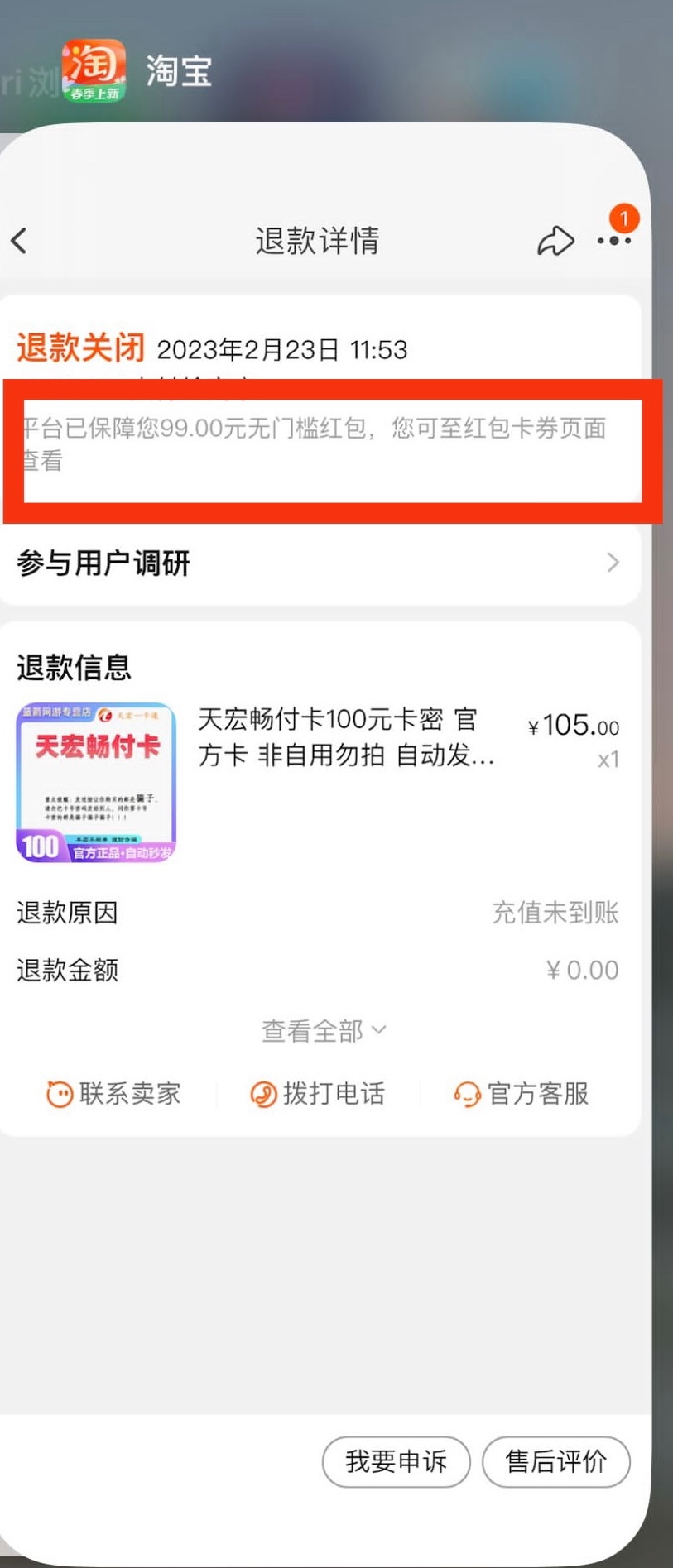Expand 查看全部 refund information
Viewport: 673px width, 1568px height.
point(323,1031)
